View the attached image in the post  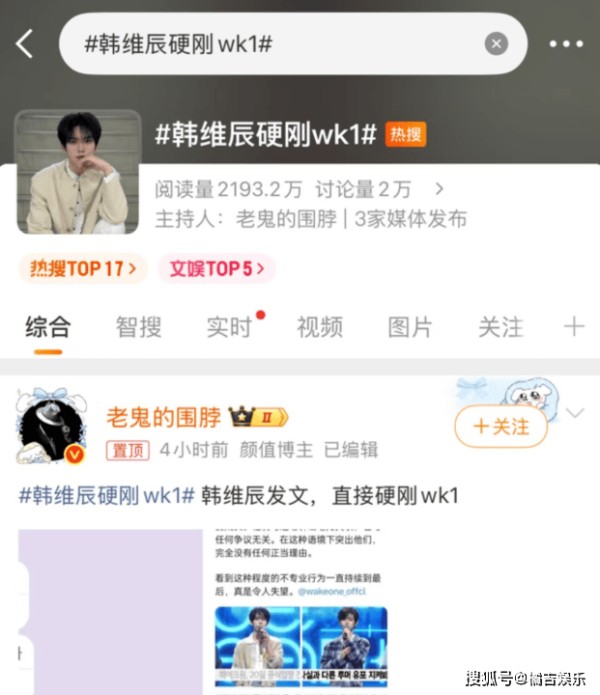click(x=300, y=610)
